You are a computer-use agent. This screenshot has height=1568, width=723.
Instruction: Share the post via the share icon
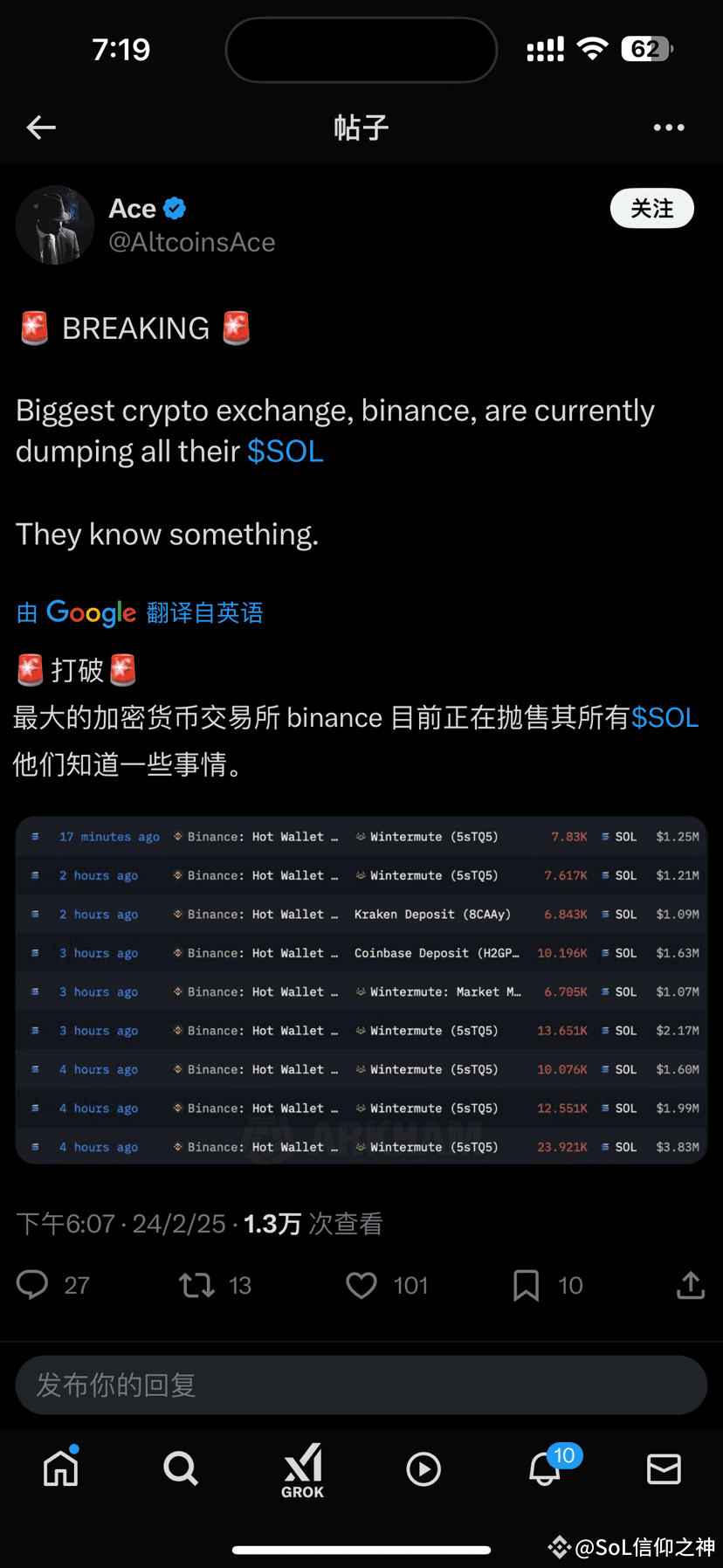point(690,1285)
